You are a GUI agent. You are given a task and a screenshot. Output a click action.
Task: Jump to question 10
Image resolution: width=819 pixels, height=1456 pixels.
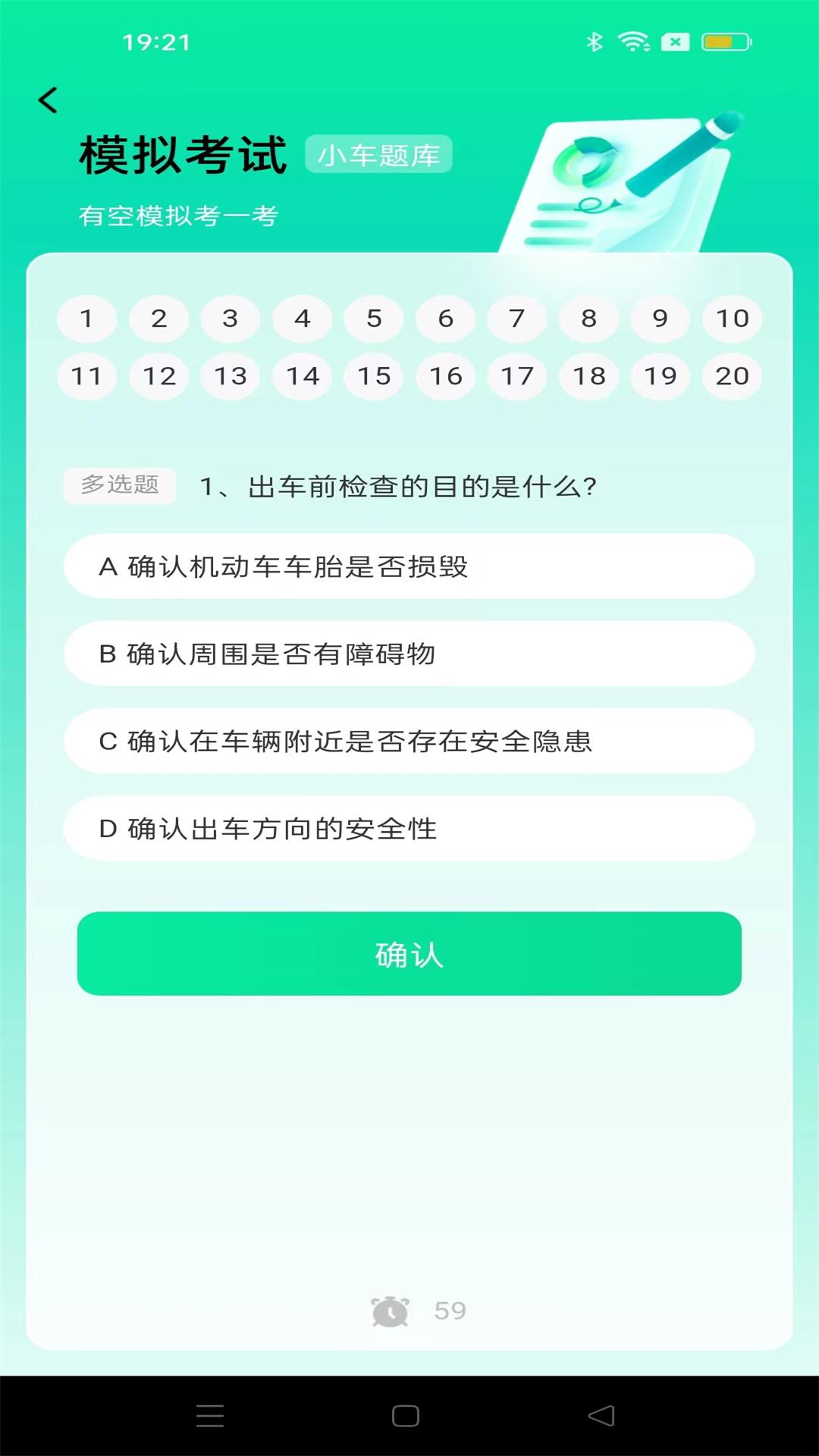(732, 319)
